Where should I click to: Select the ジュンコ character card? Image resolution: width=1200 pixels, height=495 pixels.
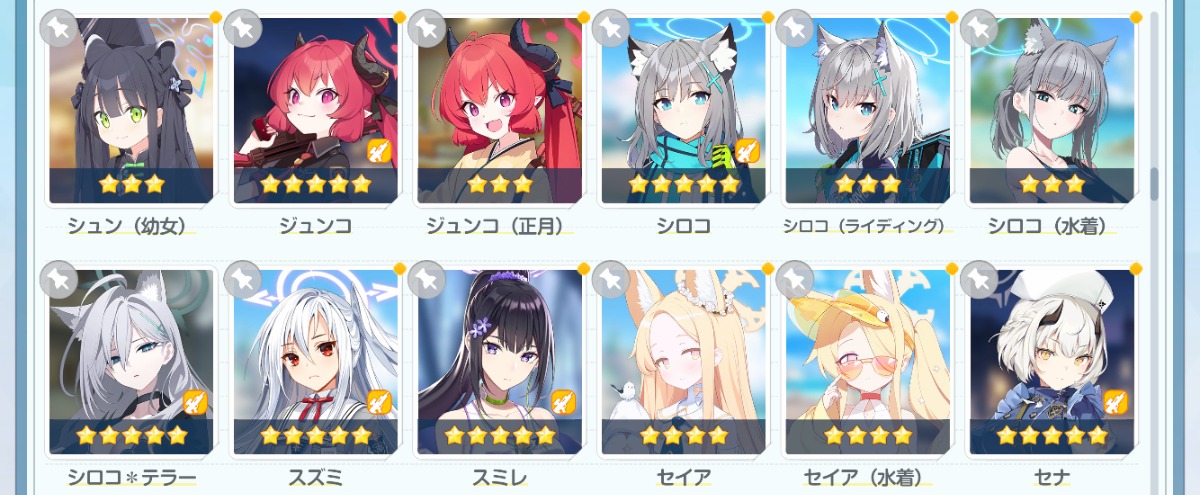point(315,110)
